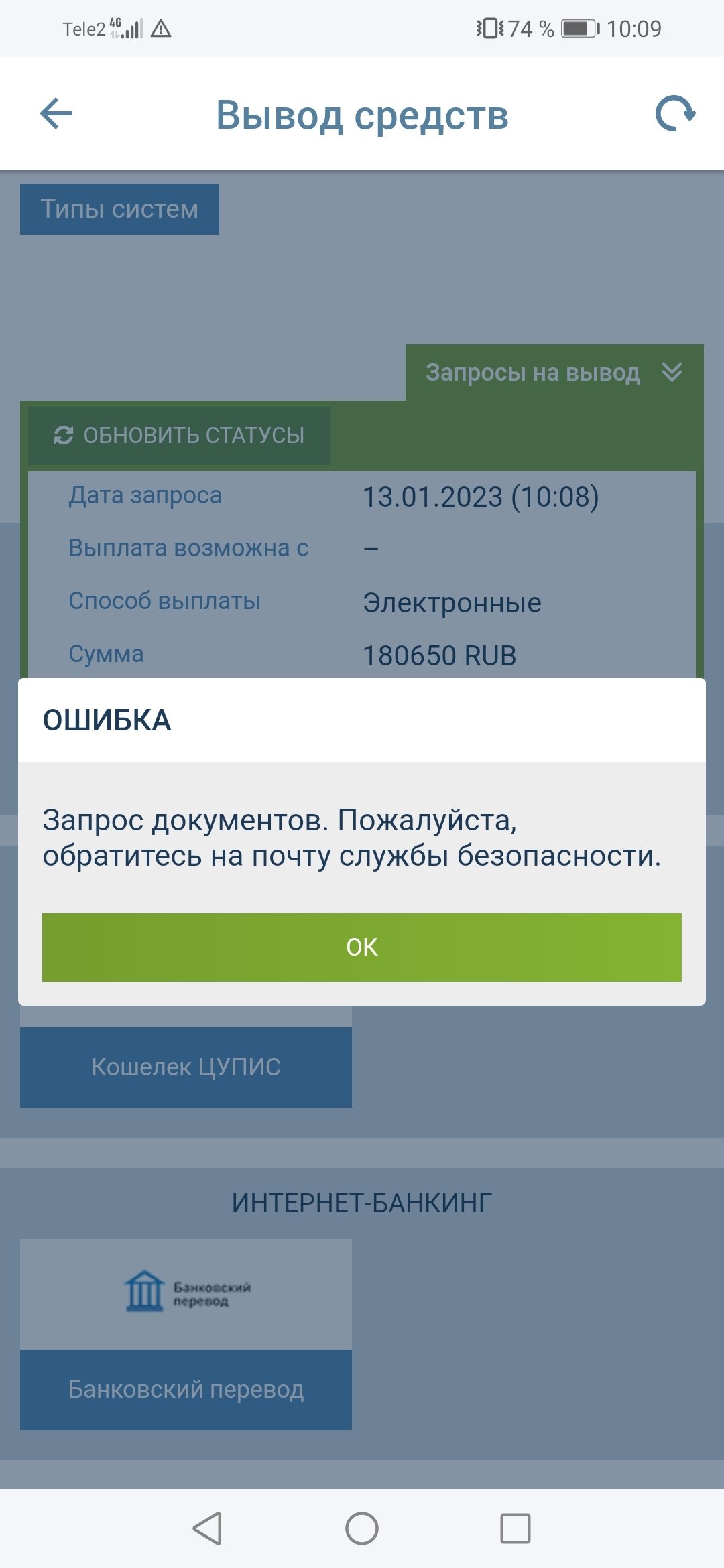Go back using the arrow icon
The height and width of the screenshot is (1568, 724).
point(56,113)
